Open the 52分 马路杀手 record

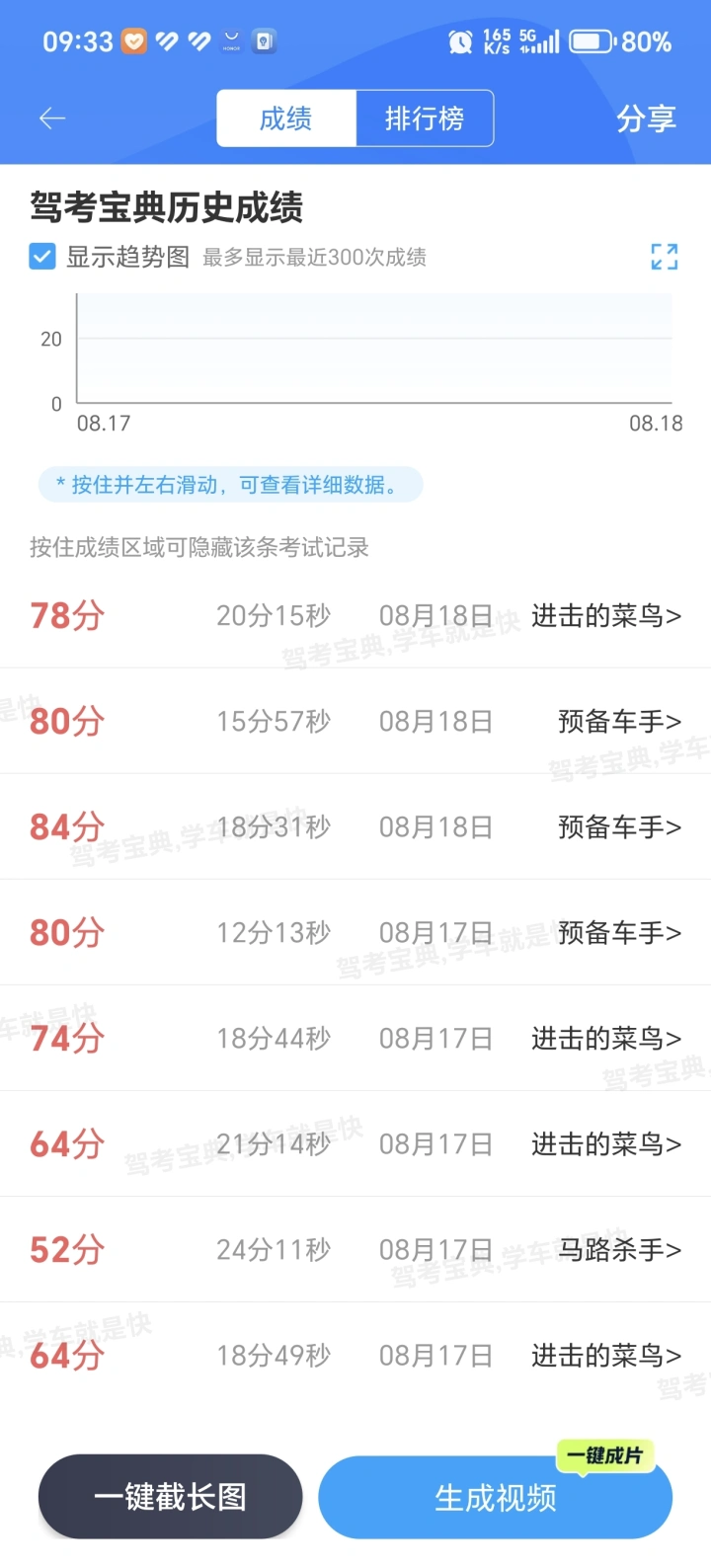pyautogui.click(x=355, y=1250)
